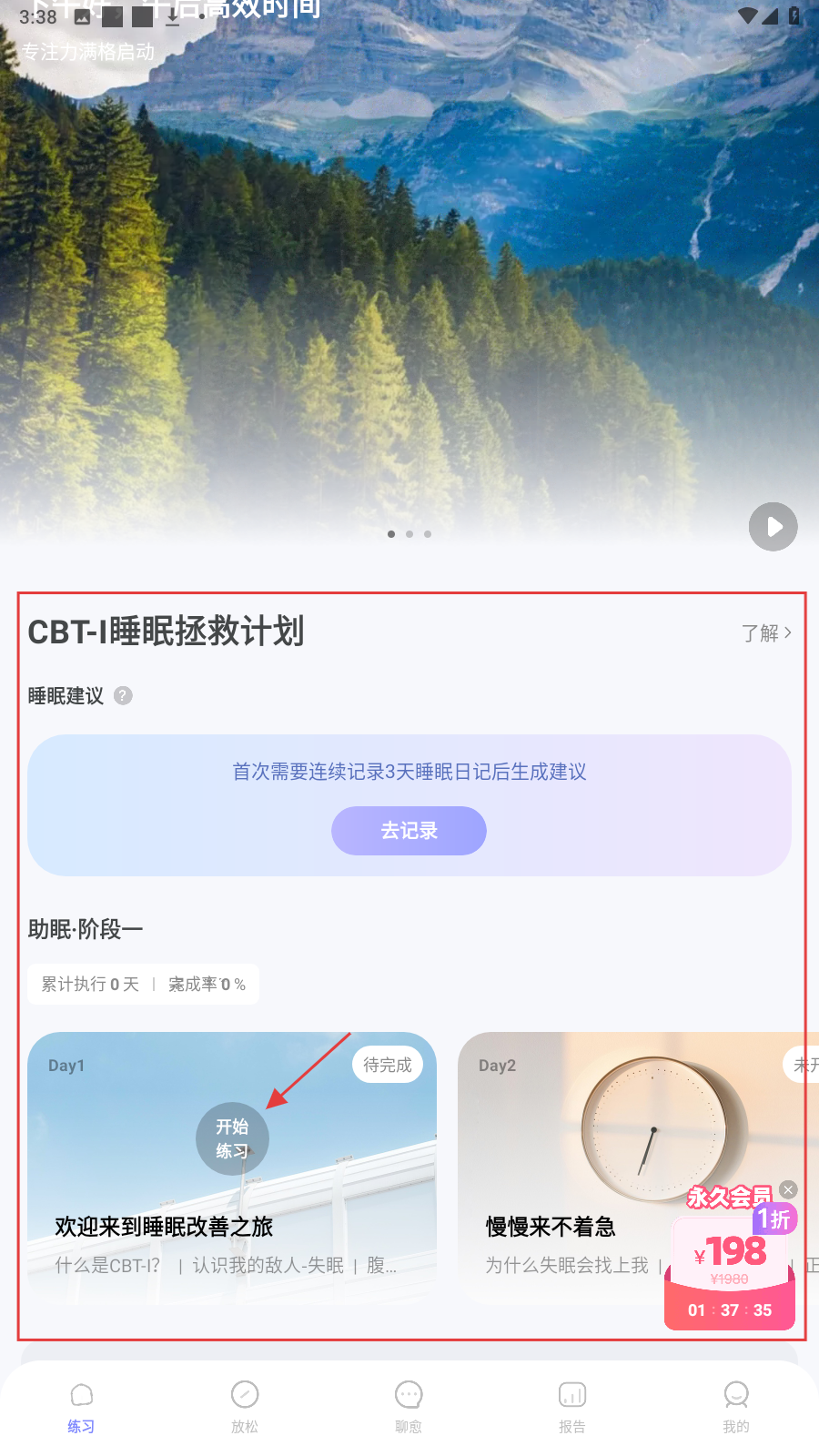Dismiss the 永久会员 promo popup
The image size is (819, 1456).
789,1189
